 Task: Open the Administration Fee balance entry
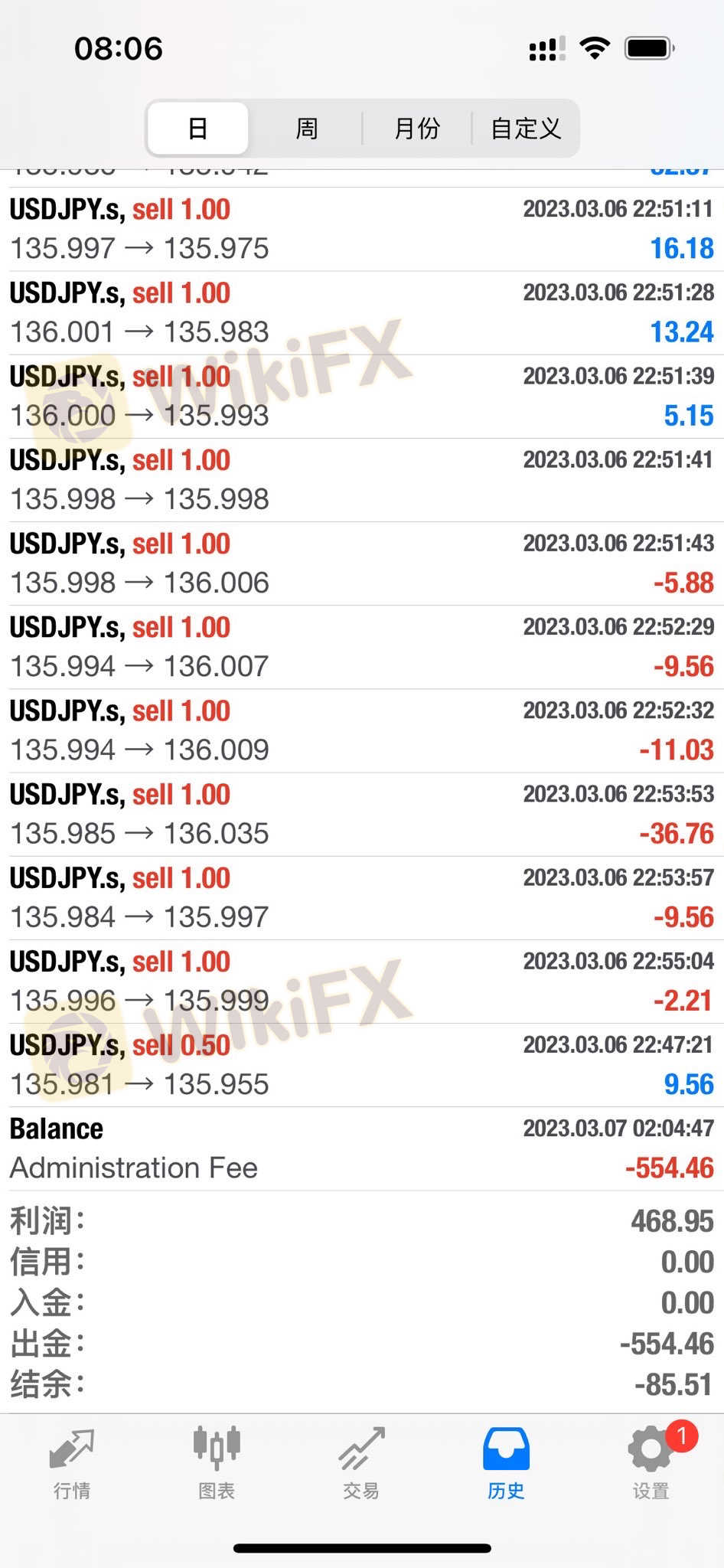click(361, 1148)
